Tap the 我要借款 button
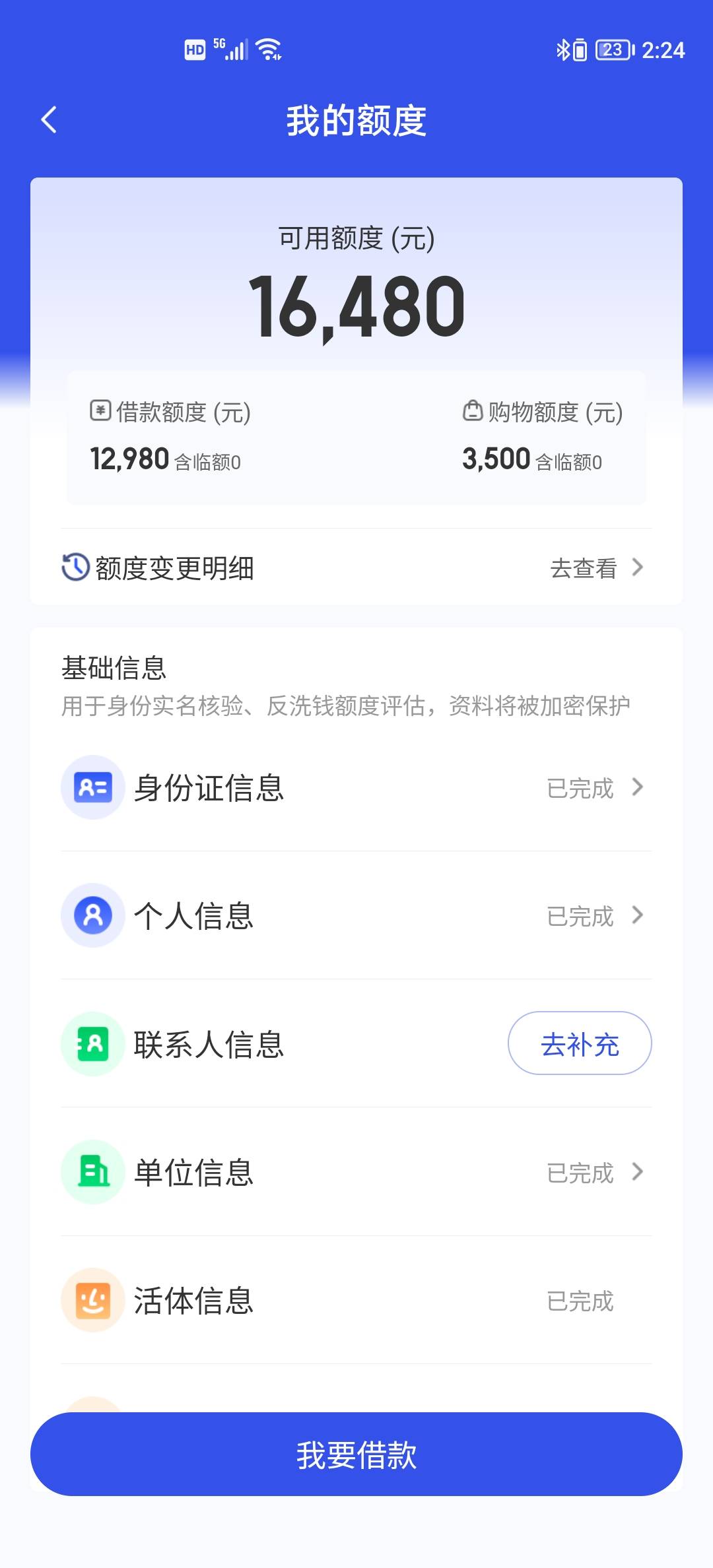The height and width of the screenshot is (1568, 713). pos(356,1454)
